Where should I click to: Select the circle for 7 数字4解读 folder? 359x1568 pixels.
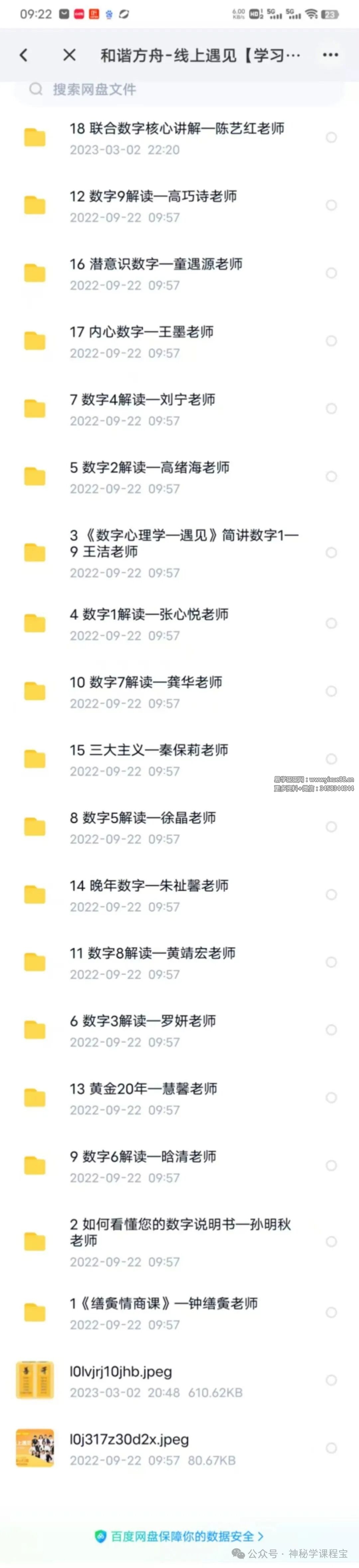click(331, 408)
